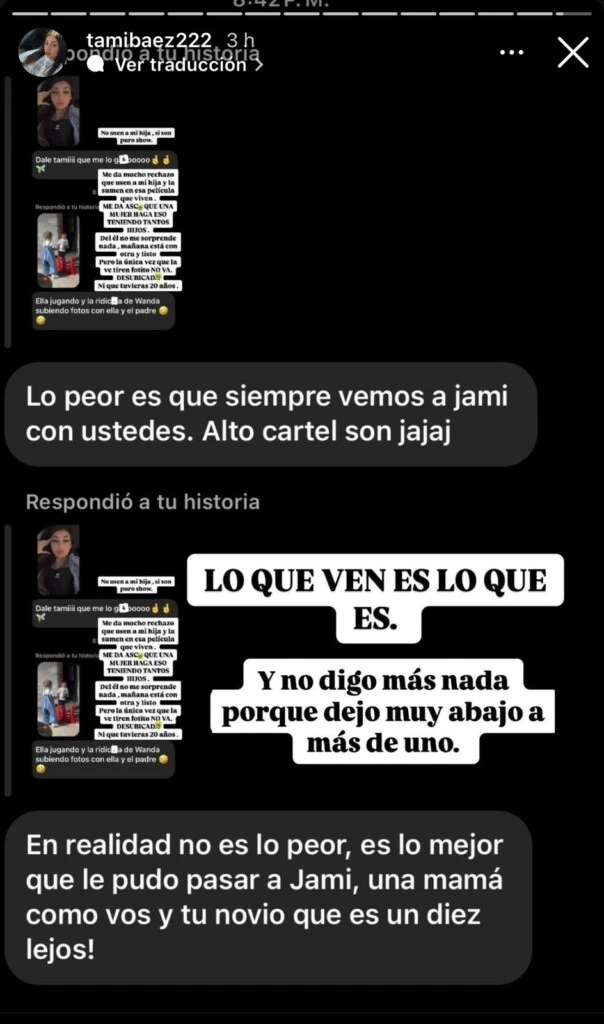Tap Ver traducción to translate

pos(188,66)
